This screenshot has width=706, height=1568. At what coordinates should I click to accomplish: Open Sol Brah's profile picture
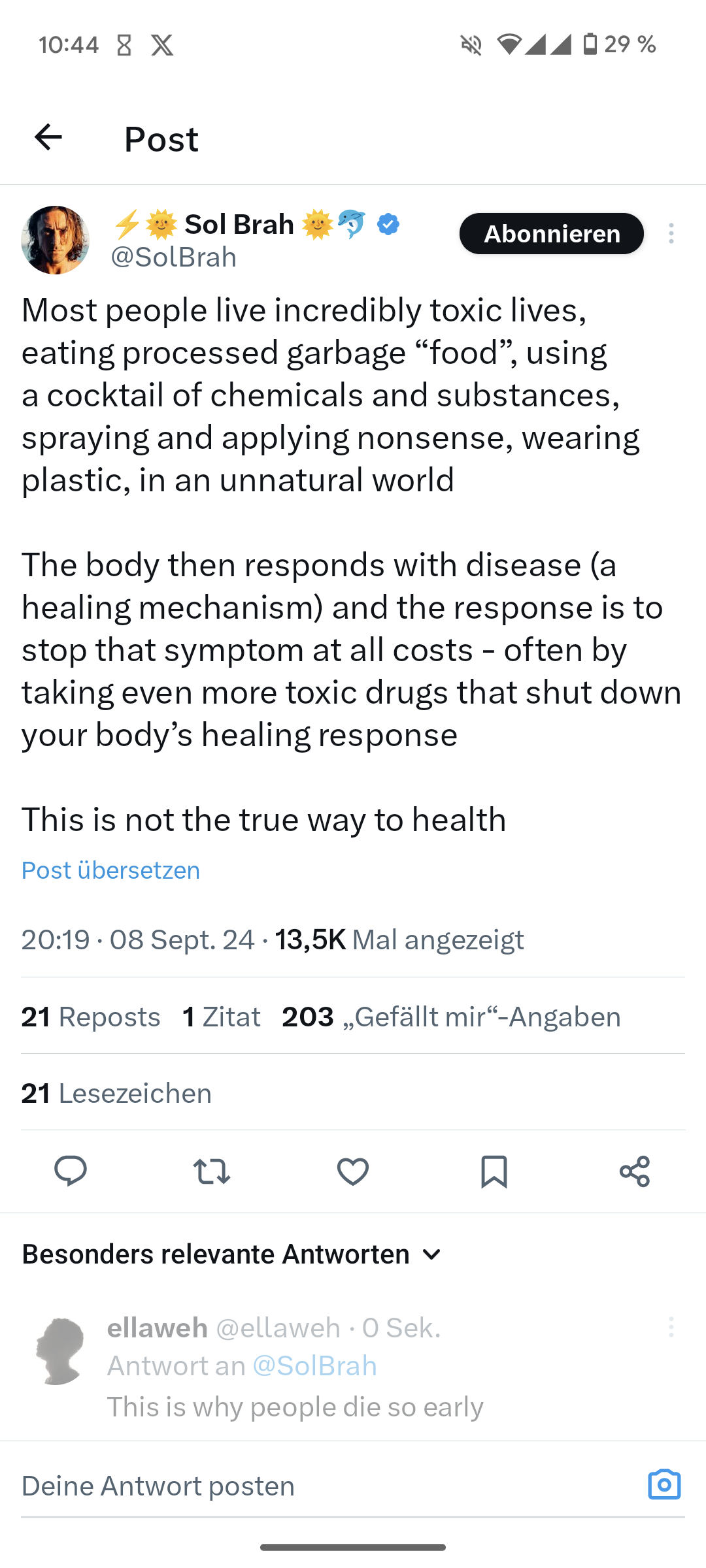click(55, 240)
